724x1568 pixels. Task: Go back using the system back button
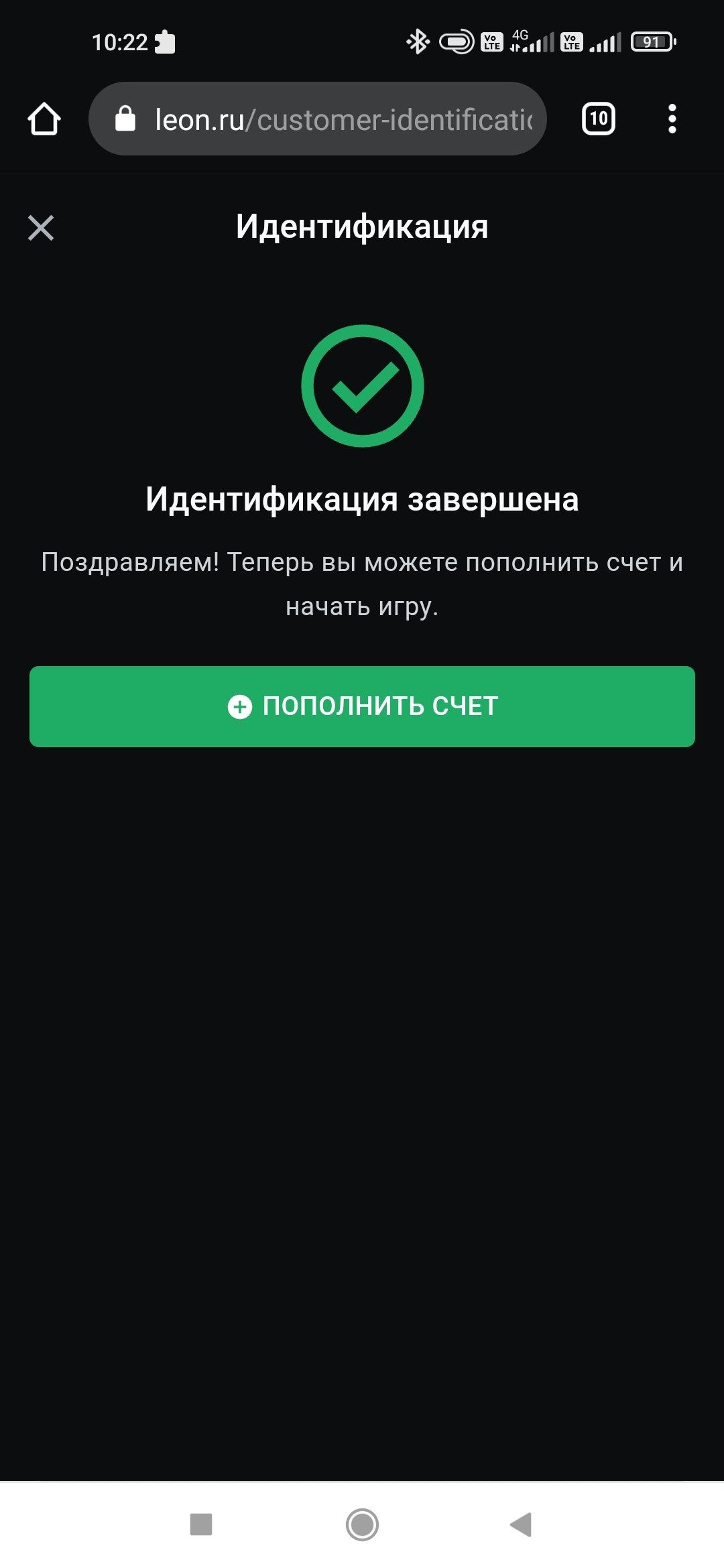point(522,1524)
